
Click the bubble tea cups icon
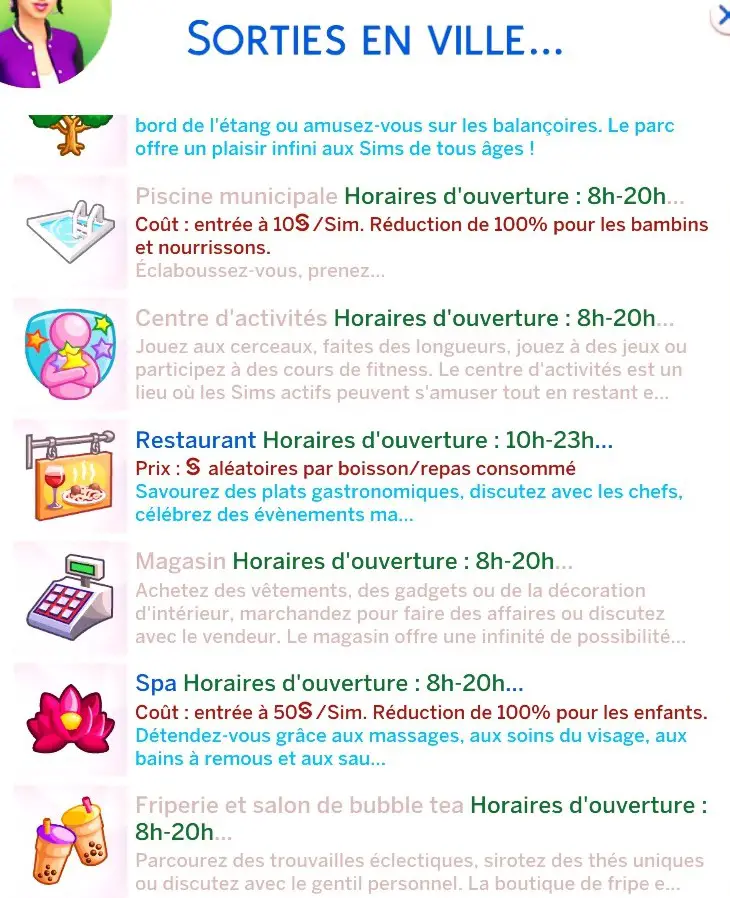(66, 839)
